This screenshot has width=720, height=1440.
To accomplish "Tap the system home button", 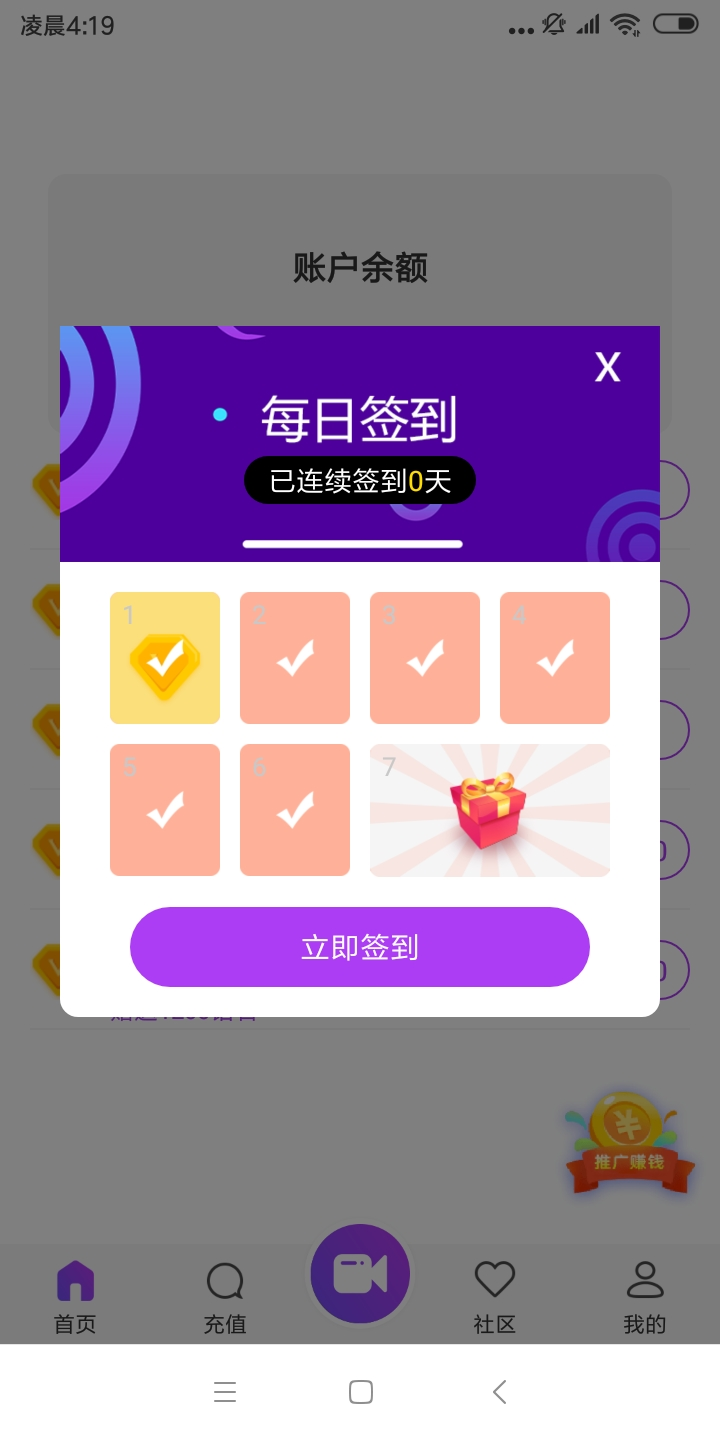I will coord(361,1392).
